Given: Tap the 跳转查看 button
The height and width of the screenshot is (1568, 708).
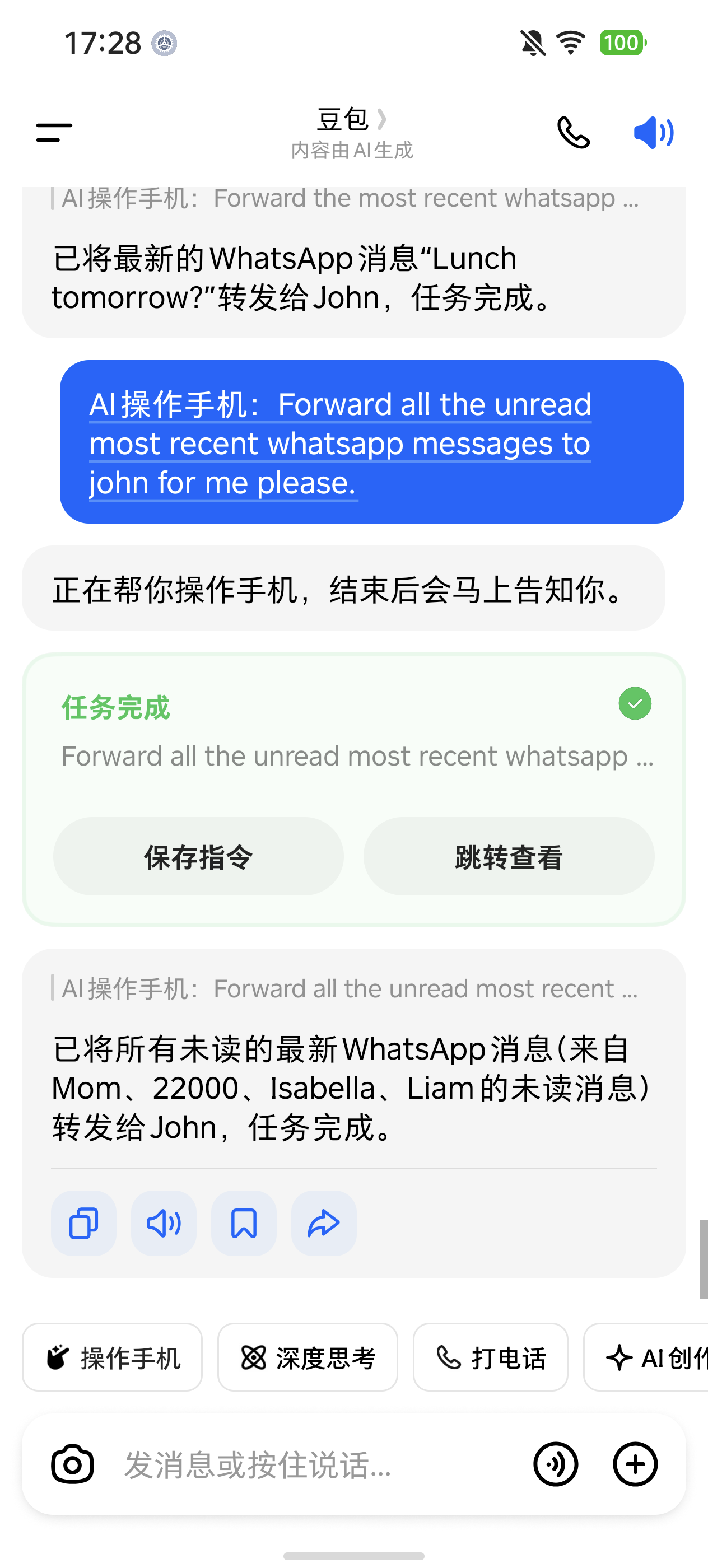Looking at the screenshot, I should tap(509, 856).
